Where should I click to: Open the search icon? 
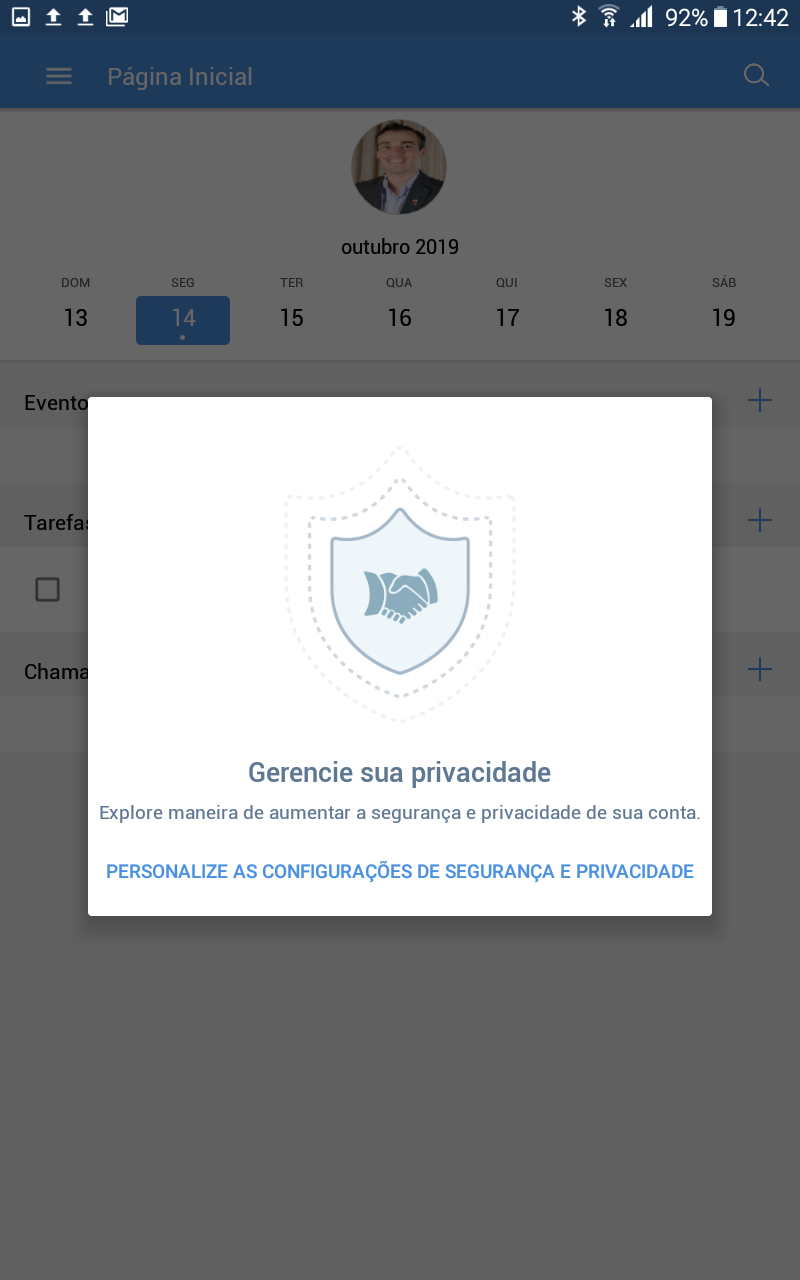coord(756,76)
